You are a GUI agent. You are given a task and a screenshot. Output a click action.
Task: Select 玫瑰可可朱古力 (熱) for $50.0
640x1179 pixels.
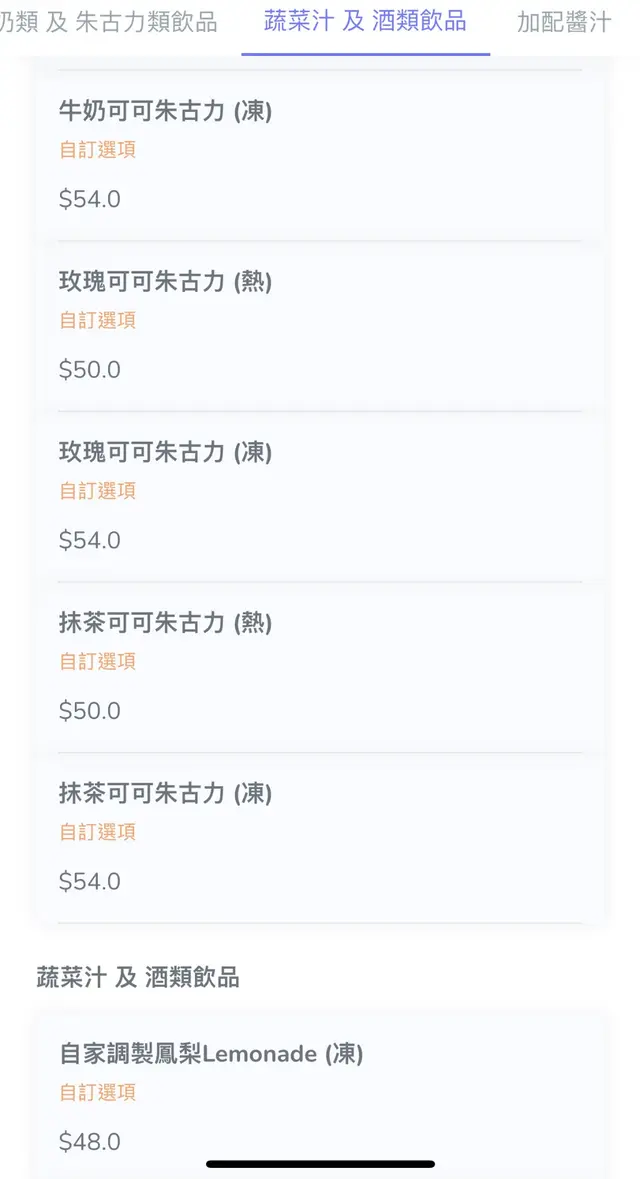click(x=320, y=325)
